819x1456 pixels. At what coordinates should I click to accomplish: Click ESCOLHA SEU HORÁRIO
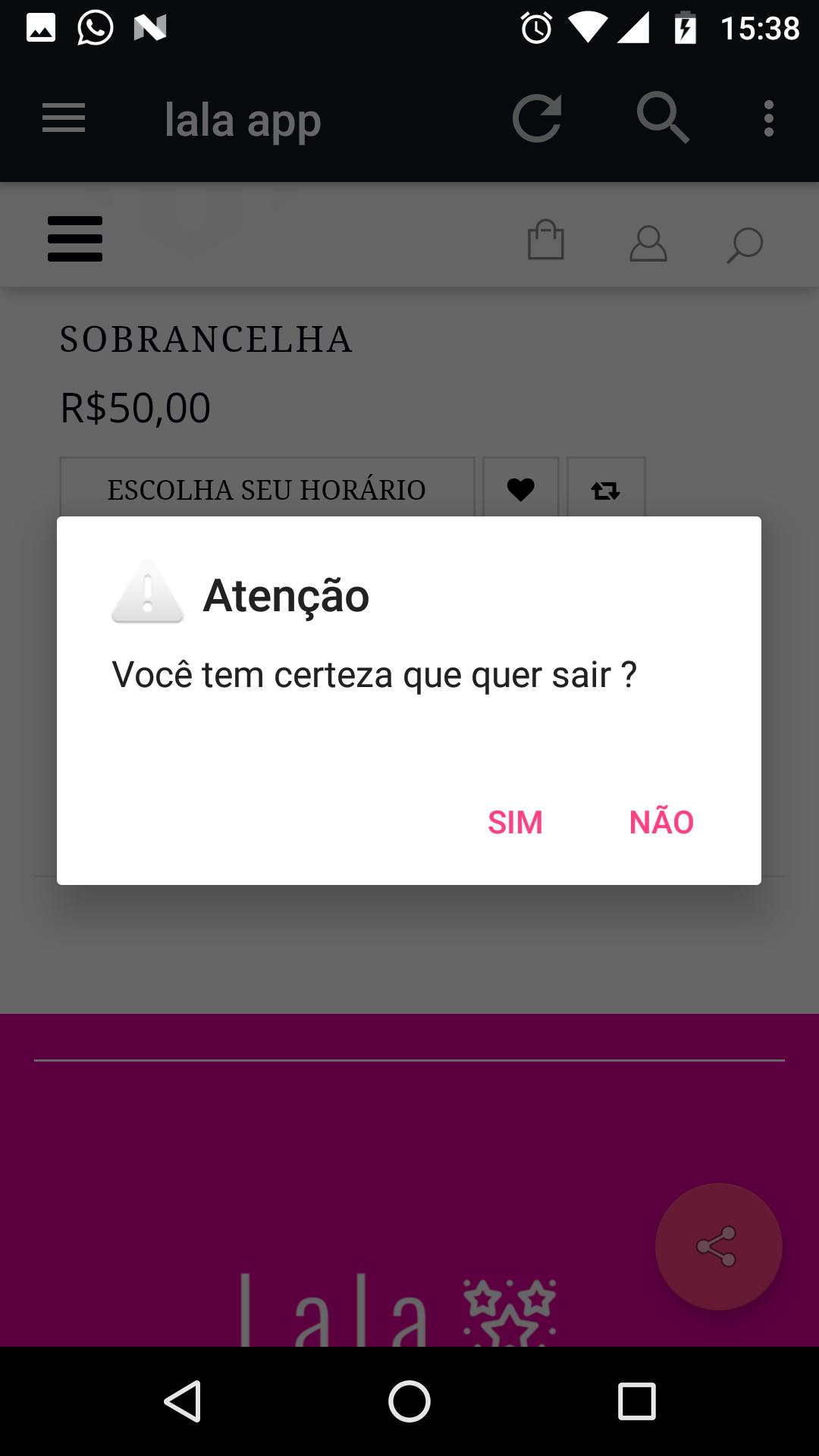[x=268, y=489]
